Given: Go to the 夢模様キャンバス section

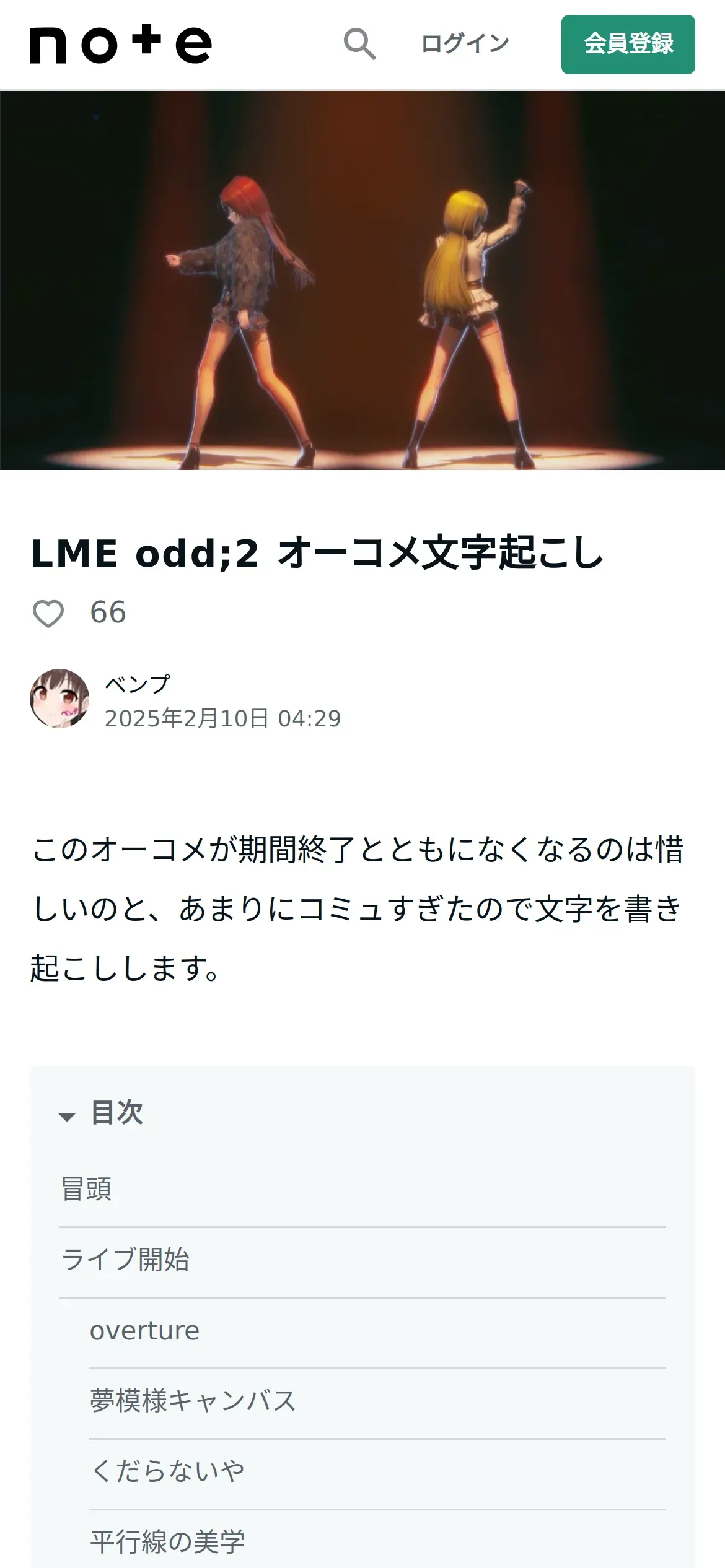Looking at the screenshot, I should [193, 1401].
